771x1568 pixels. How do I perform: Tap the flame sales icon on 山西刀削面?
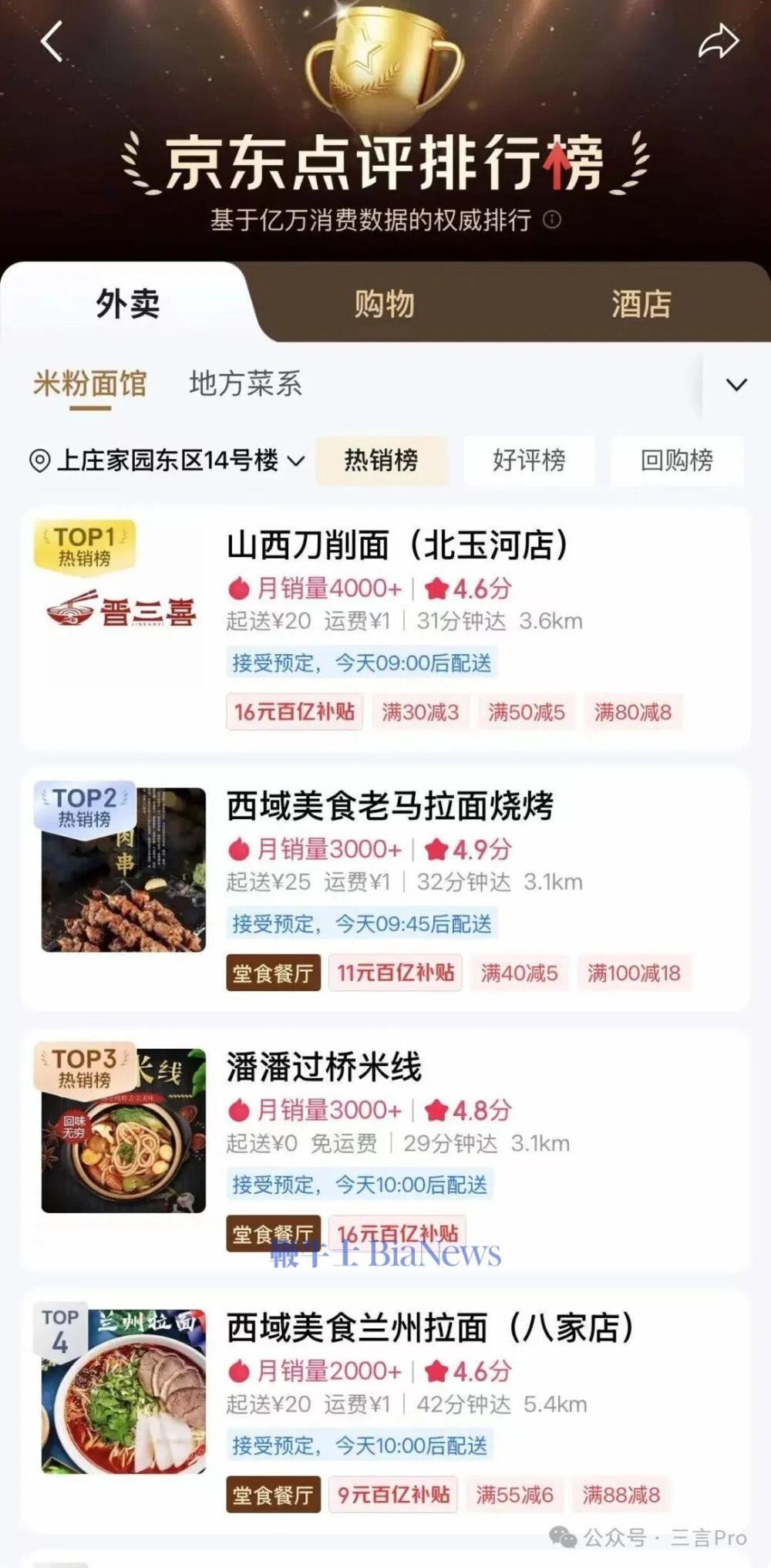[x=239, y=588]
